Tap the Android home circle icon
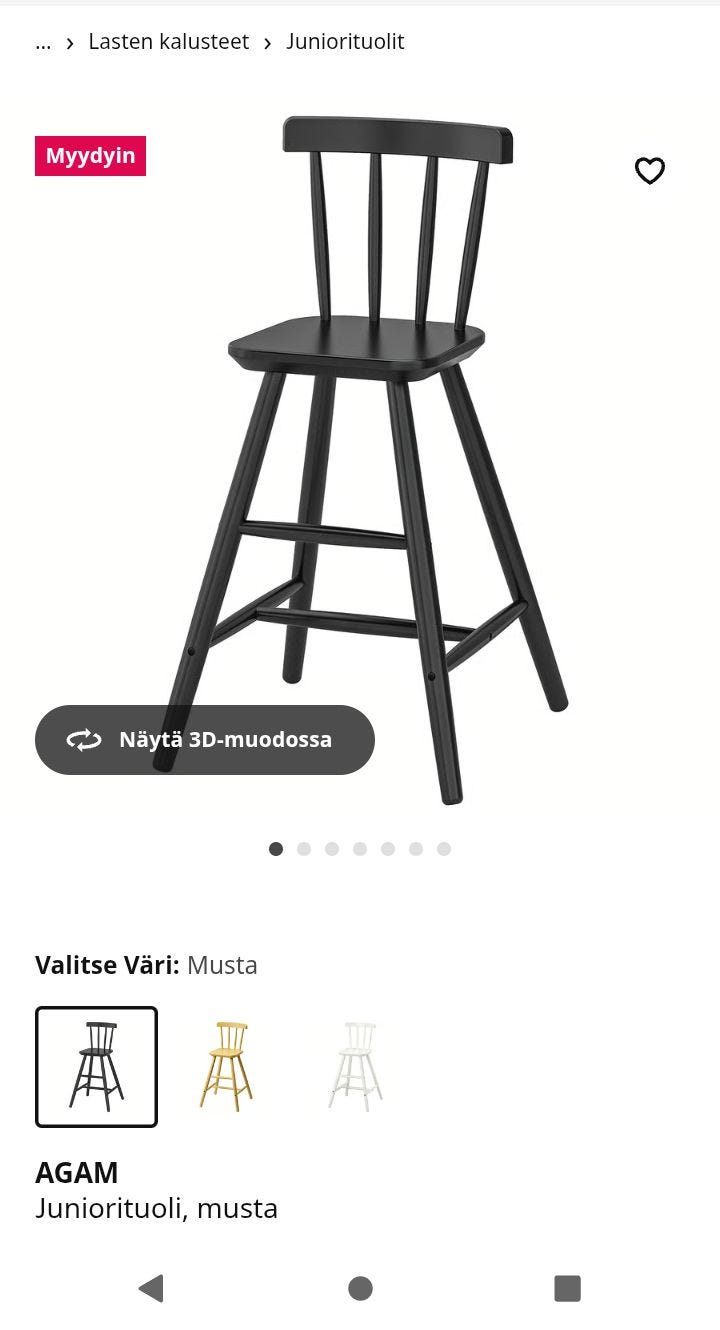Screen dimensions: 720x1330 click(360, 1289)
